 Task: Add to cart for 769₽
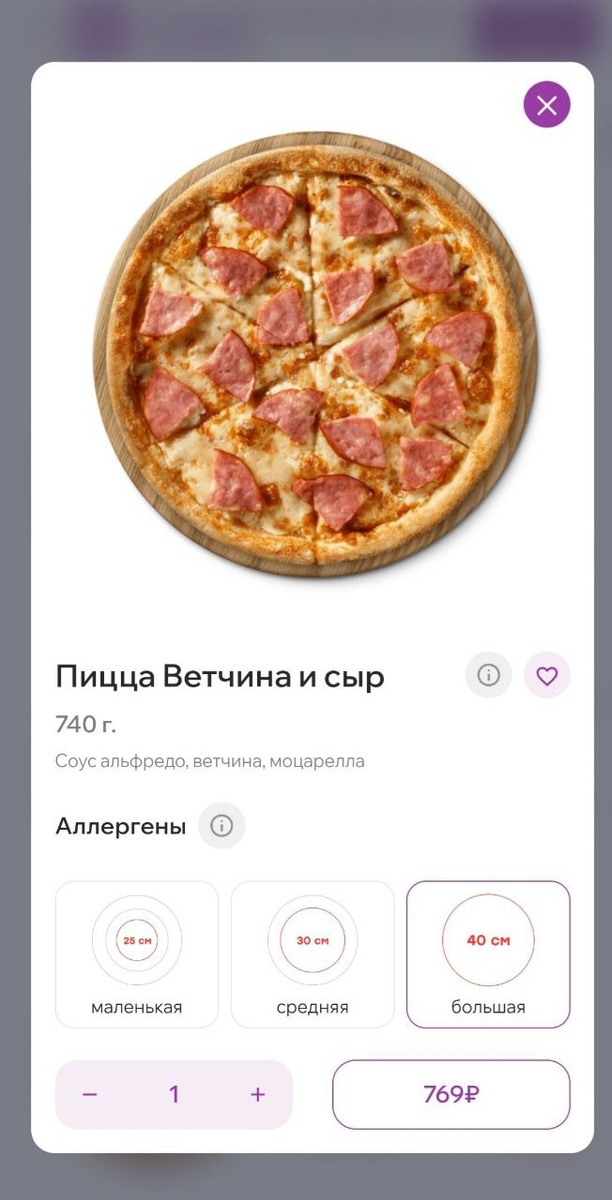(451, 1095)
